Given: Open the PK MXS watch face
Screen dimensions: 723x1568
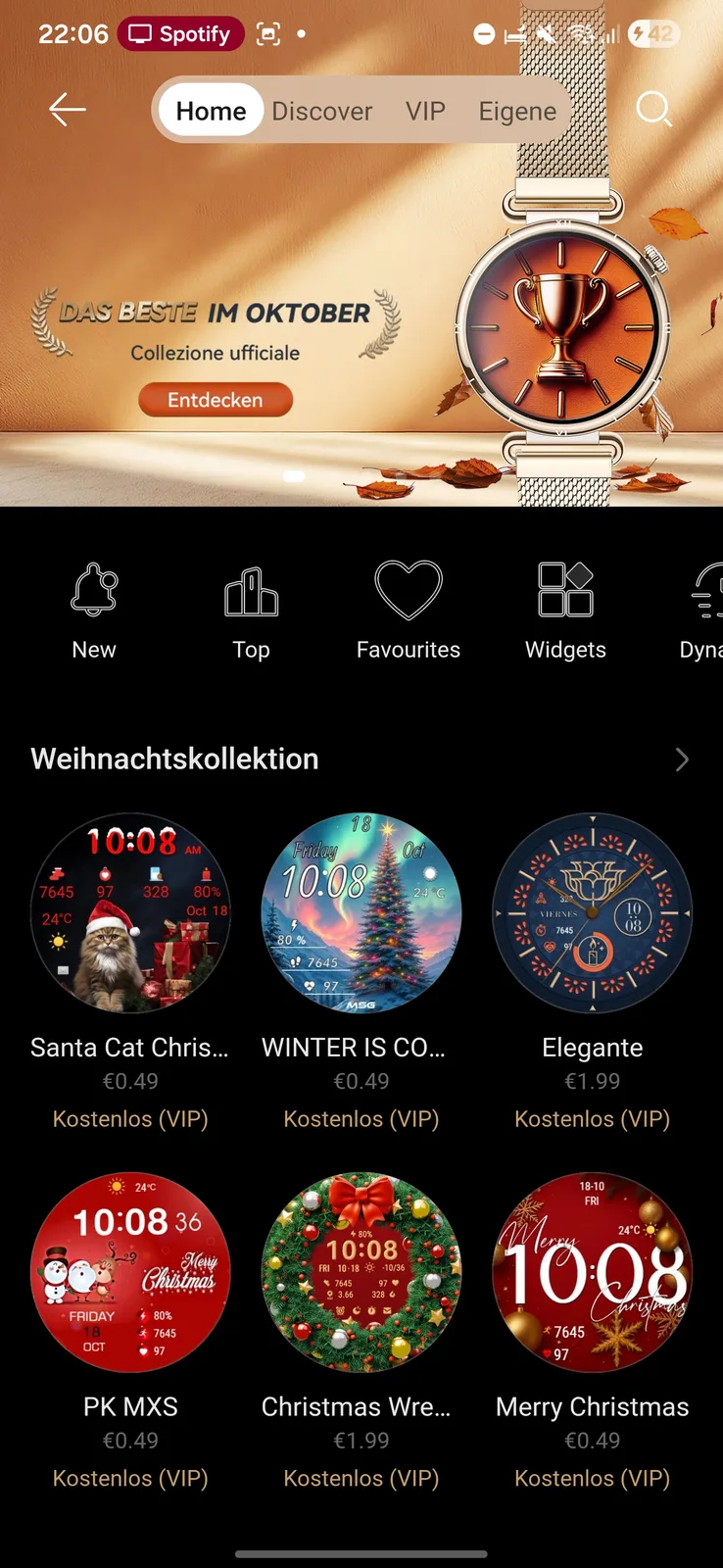Looking at the screenshot, I should [130, 1272].
